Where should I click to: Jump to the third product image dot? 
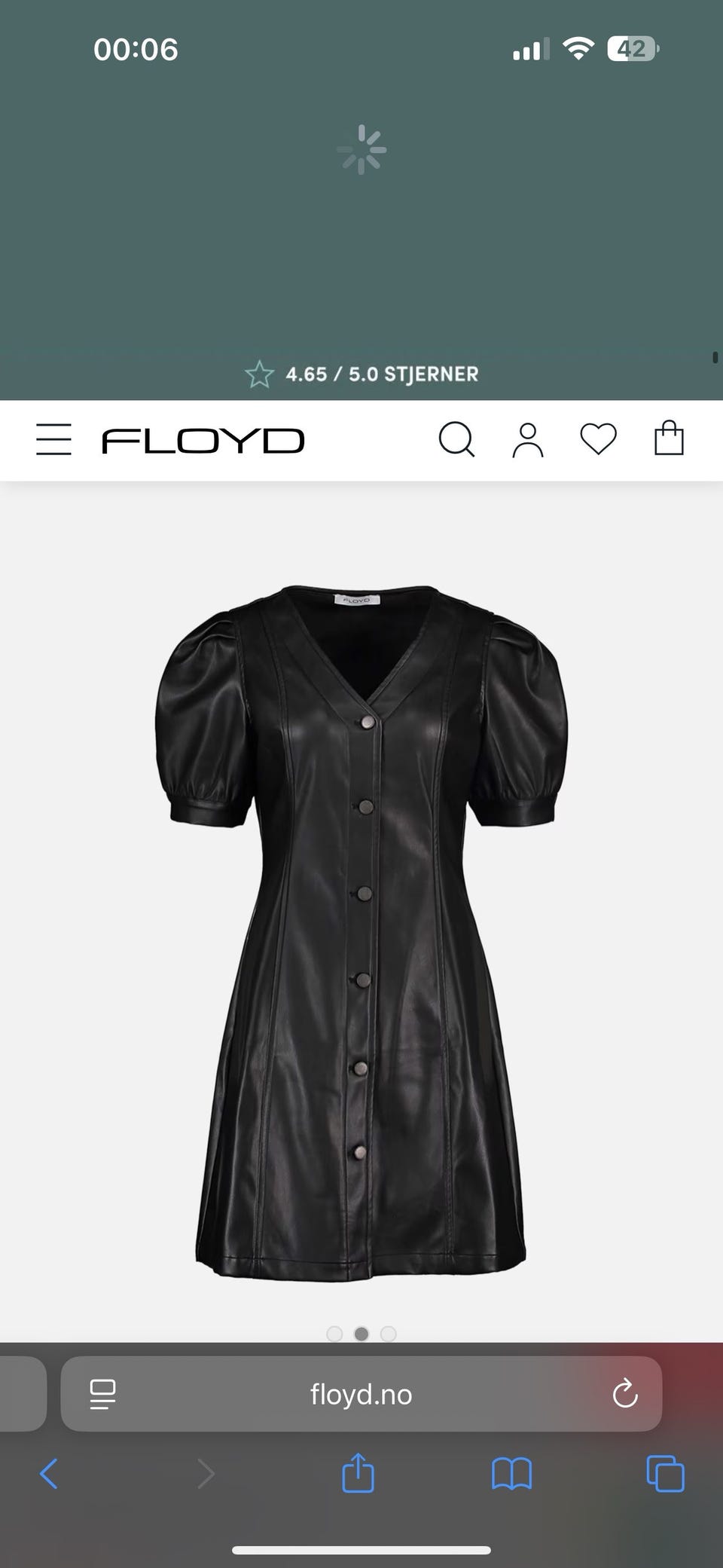[389, 1334]
